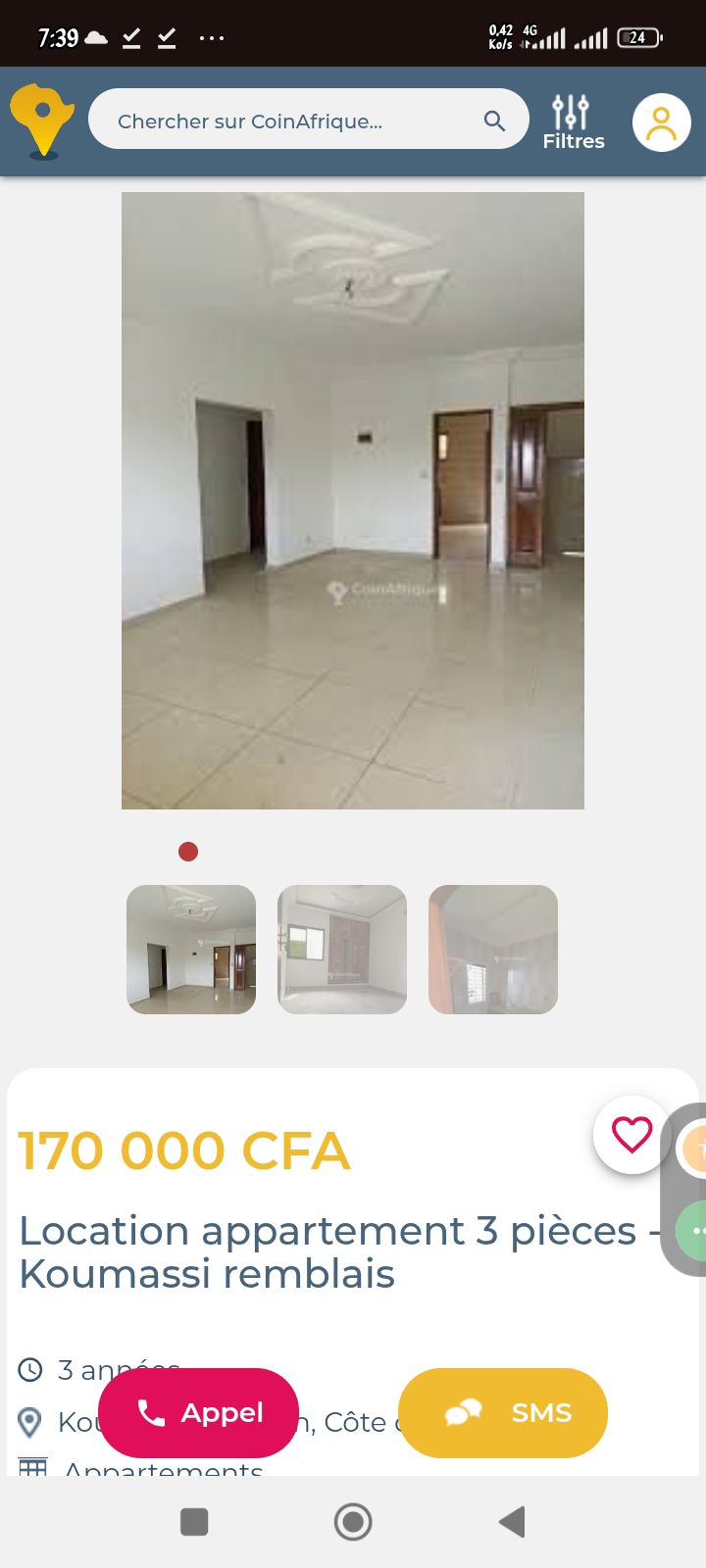
Task: Open the user profile icon
Action: (661, 122)
